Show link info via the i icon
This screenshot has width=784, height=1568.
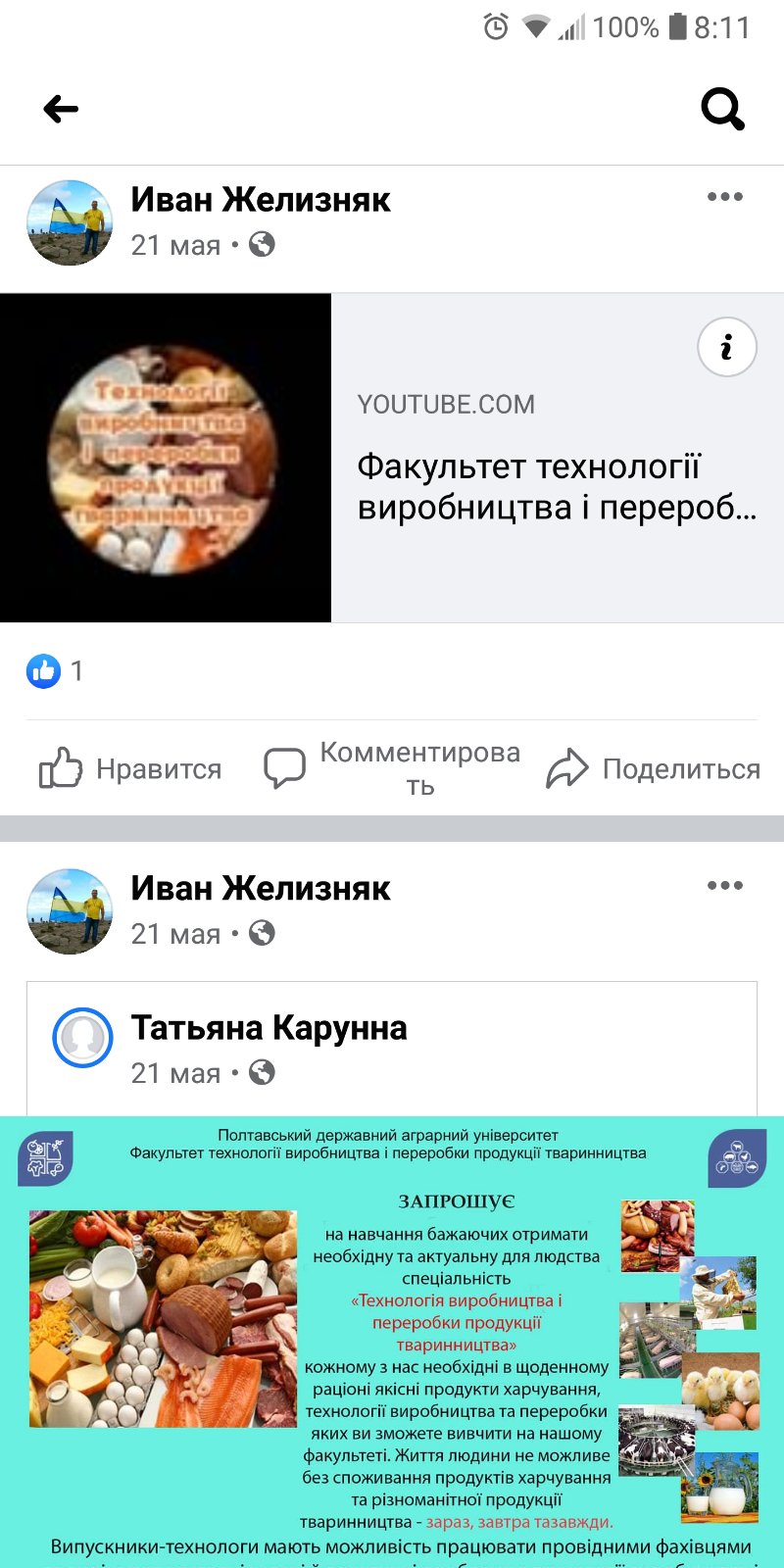[726, 347]
